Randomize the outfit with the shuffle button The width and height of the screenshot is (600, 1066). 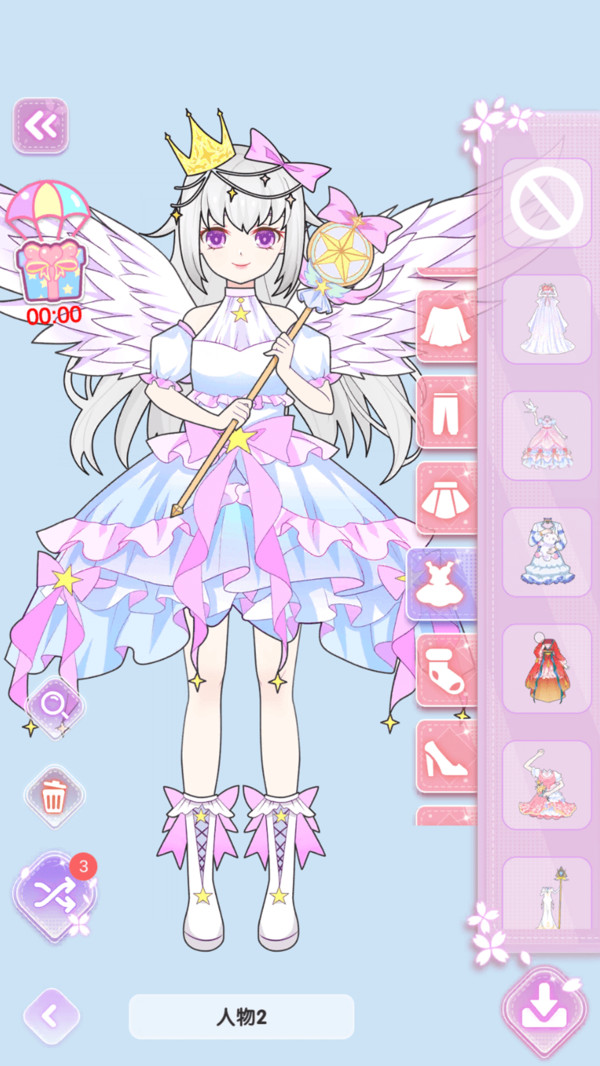54,897
